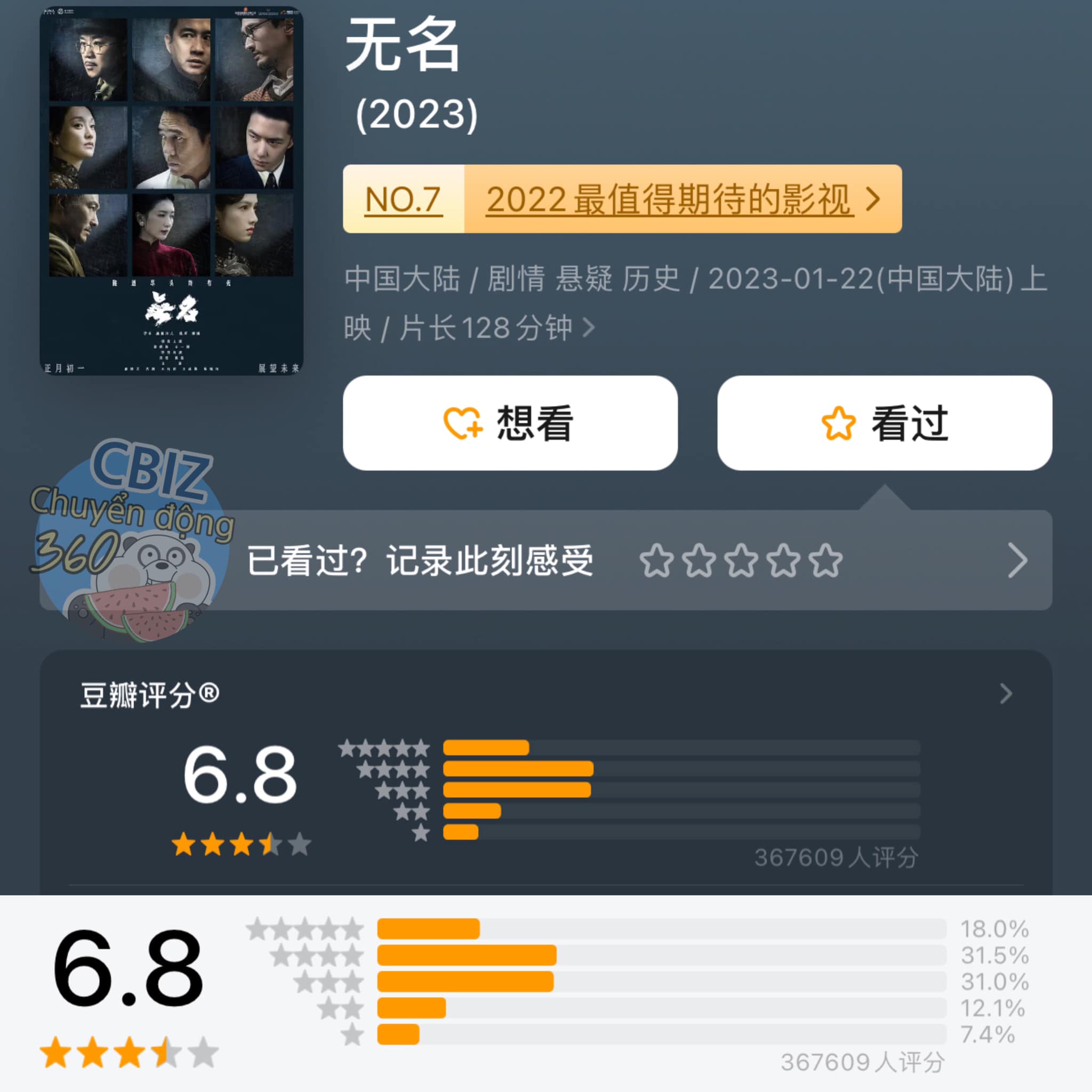Mark movie as 看过
This screenshot has height=1092, width=1092.
click(885, 423)
